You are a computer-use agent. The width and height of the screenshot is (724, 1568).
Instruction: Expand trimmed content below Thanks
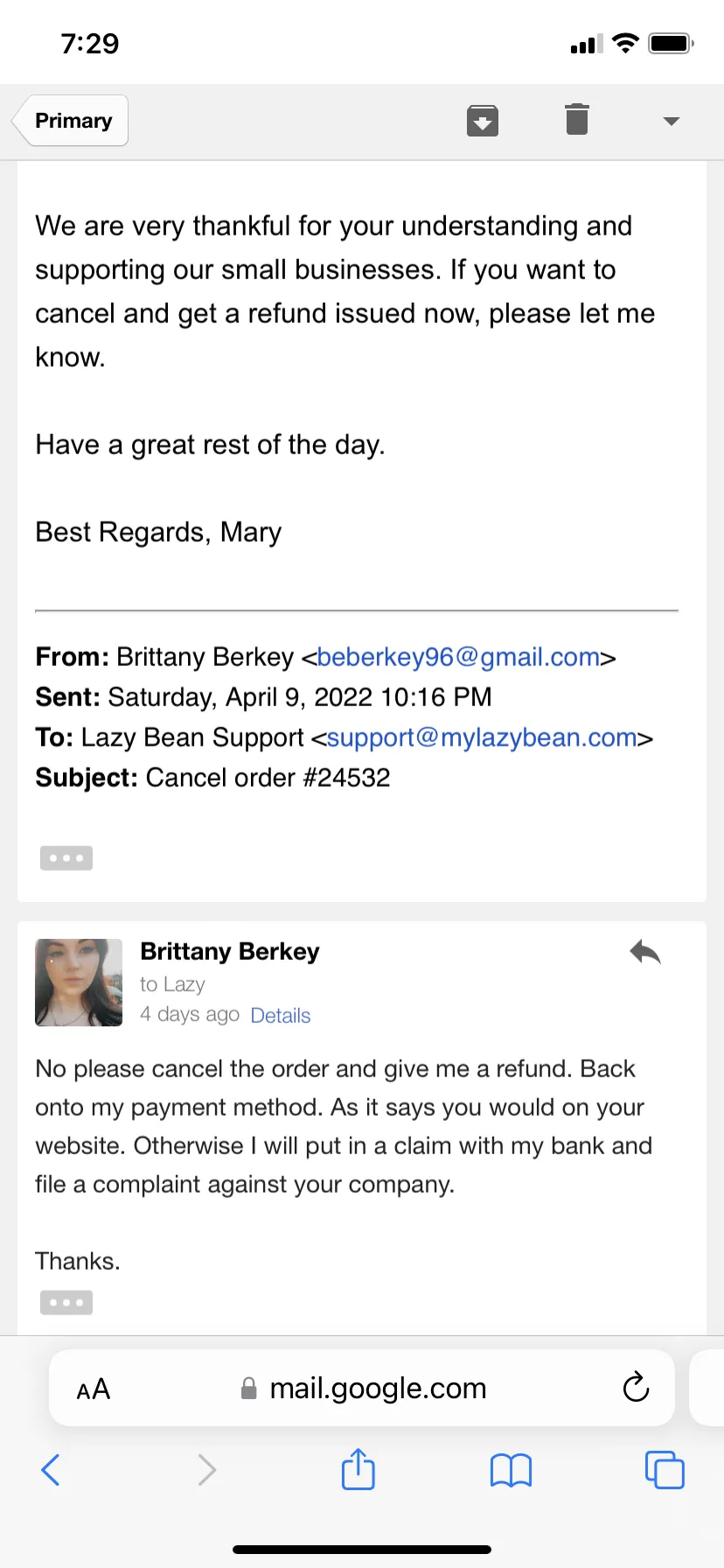66,1302
